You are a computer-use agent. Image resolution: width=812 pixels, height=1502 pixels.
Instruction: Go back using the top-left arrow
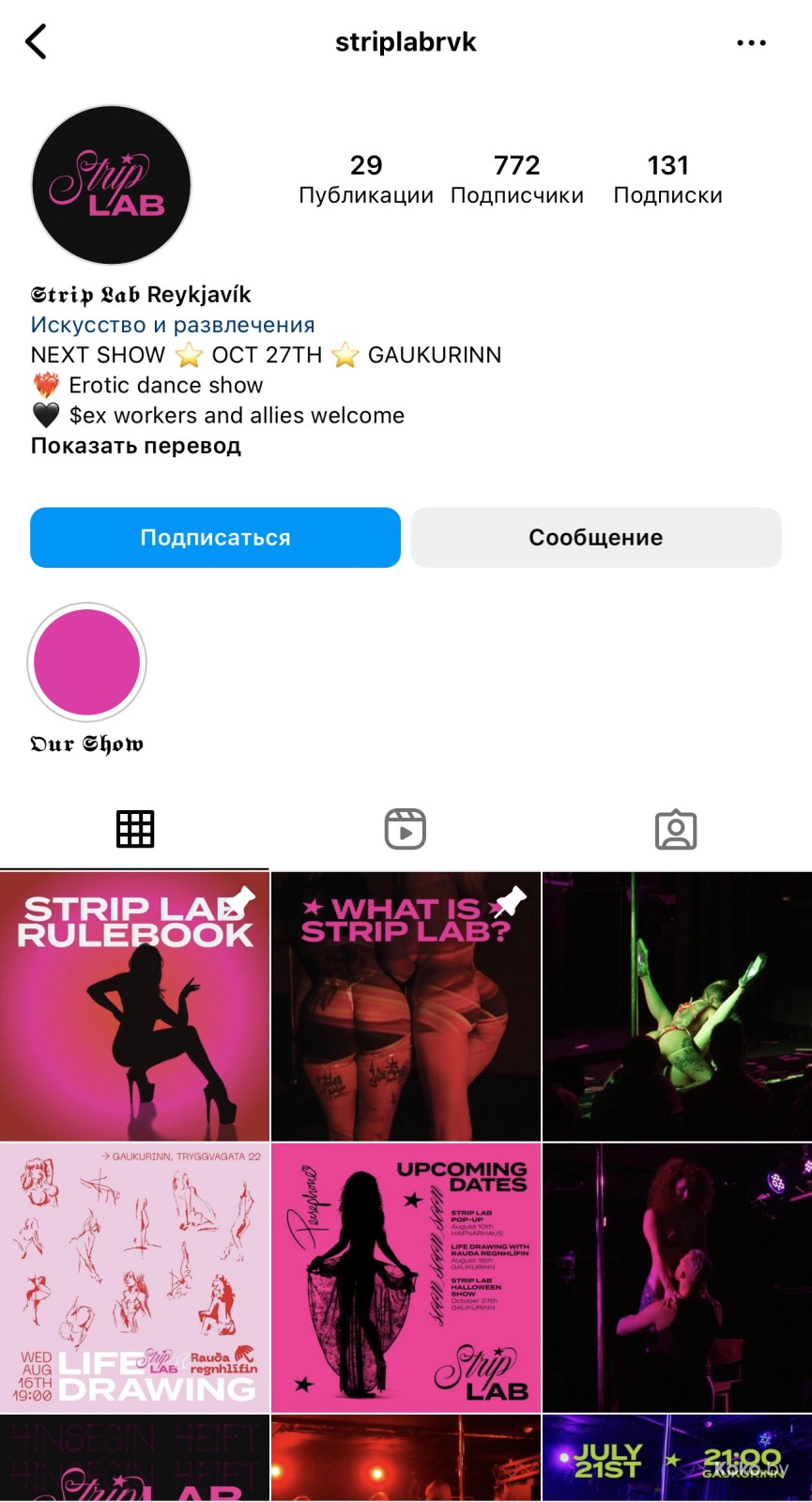(37, 42)
